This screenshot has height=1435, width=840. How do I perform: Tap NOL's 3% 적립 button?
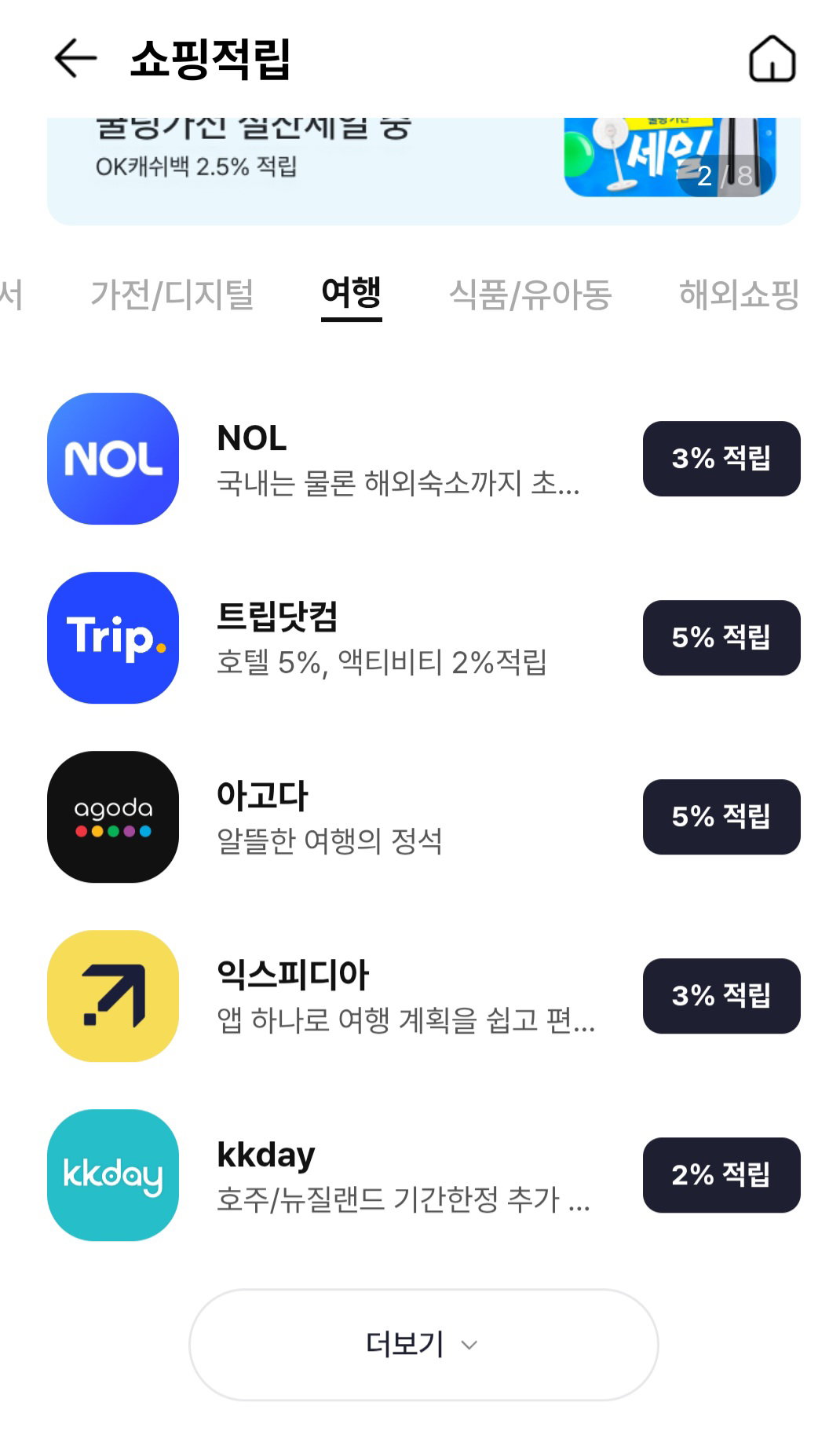tap(721, 459)
